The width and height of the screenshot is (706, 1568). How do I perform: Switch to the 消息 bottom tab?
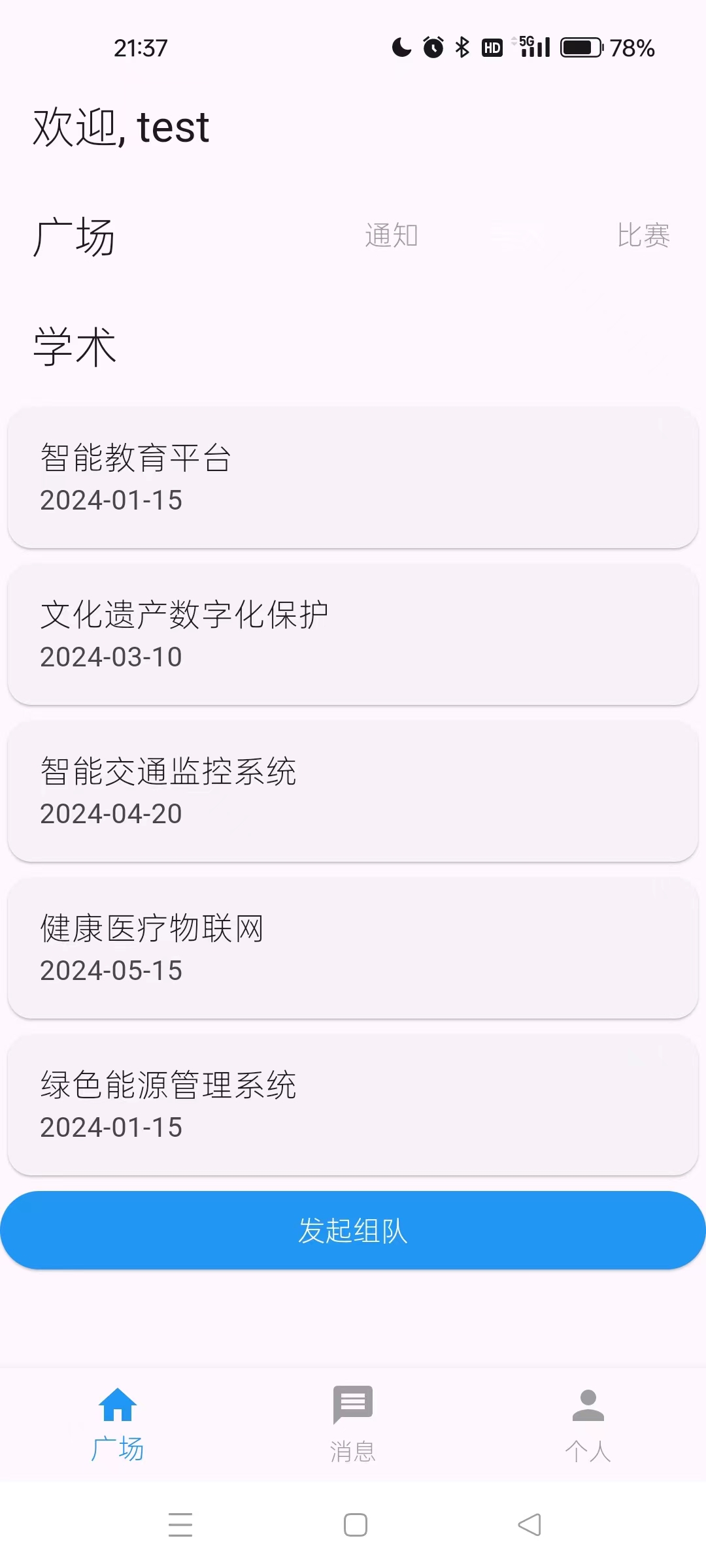tap(353, 1424)
